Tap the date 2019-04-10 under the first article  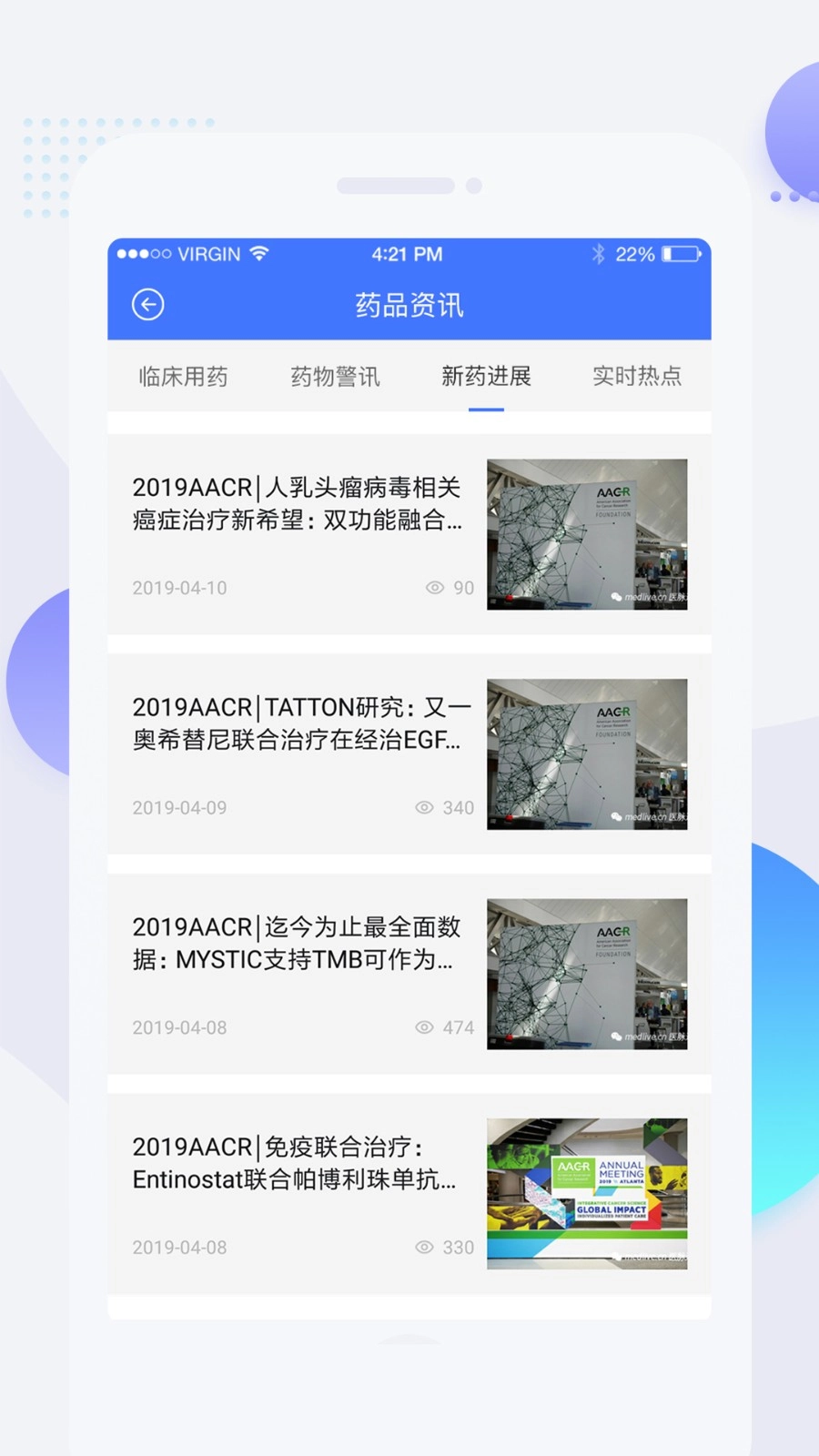[x=179, y=588]
